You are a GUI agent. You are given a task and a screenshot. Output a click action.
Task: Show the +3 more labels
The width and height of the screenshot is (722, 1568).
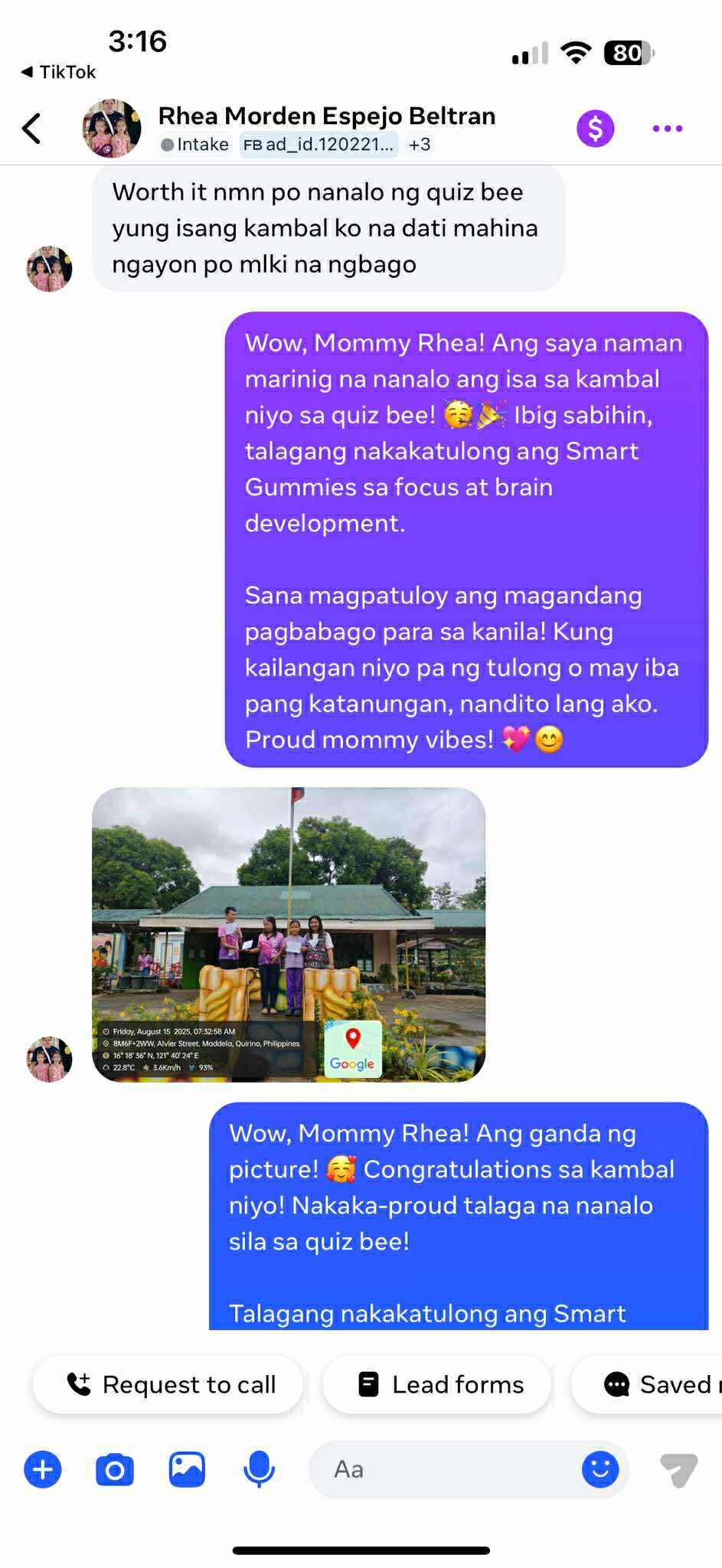coord(420,145)
